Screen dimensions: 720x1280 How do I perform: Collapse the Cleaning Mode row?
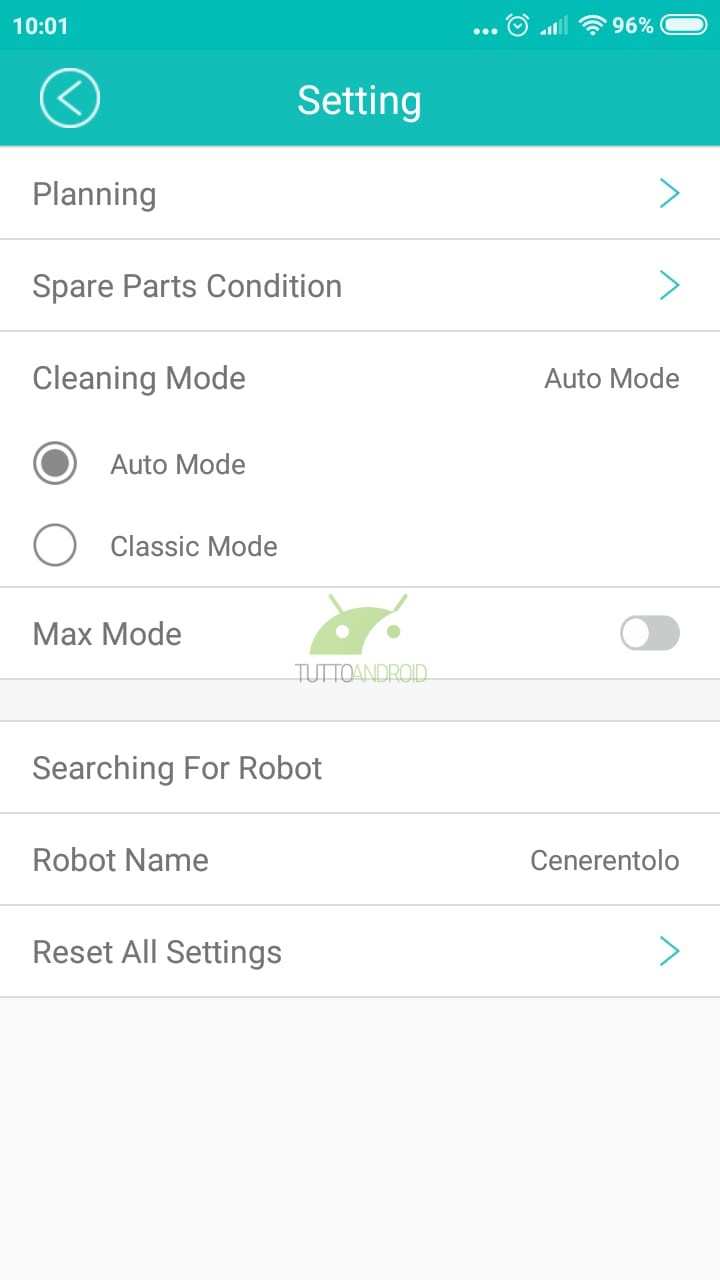360,378
